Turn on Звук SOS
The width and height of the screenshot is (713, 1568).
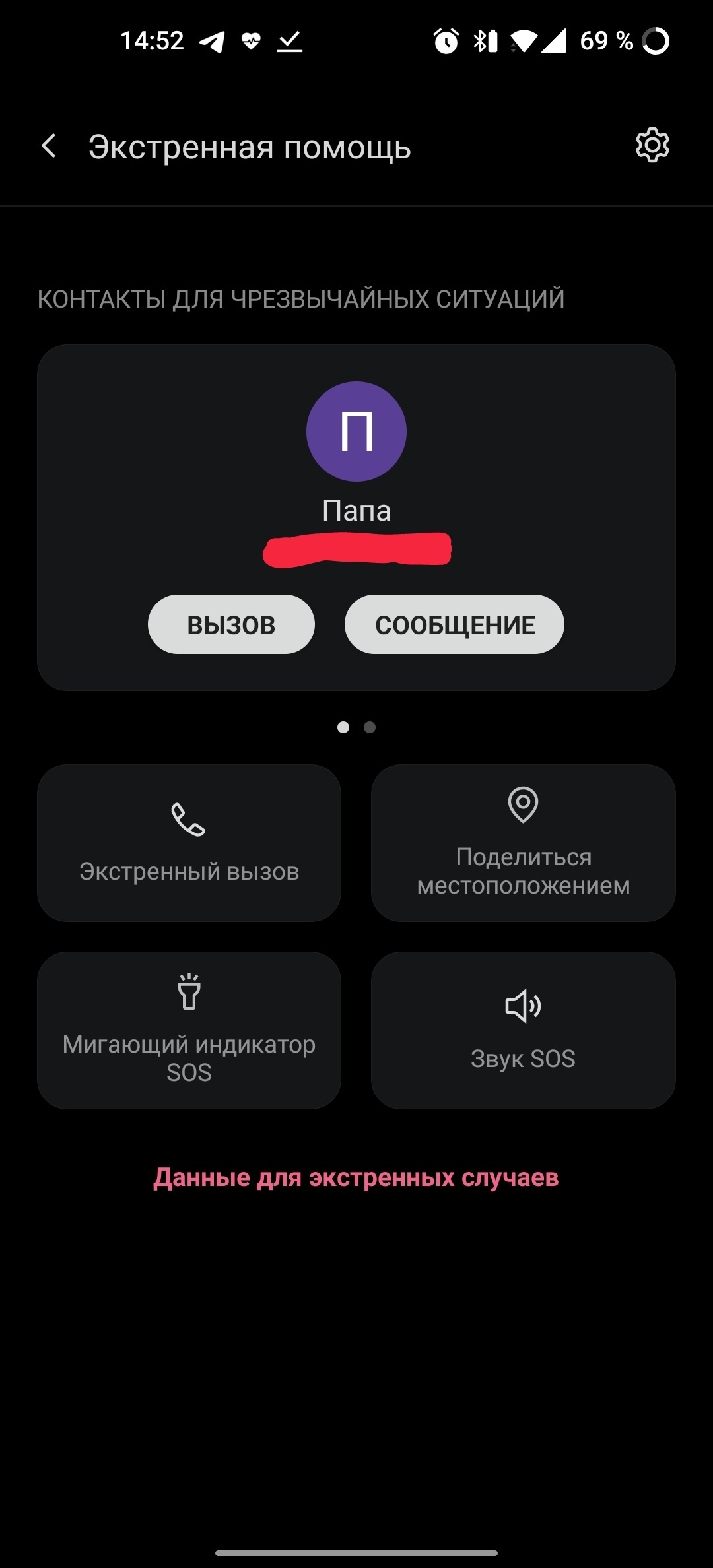(x=523, y=1029)
